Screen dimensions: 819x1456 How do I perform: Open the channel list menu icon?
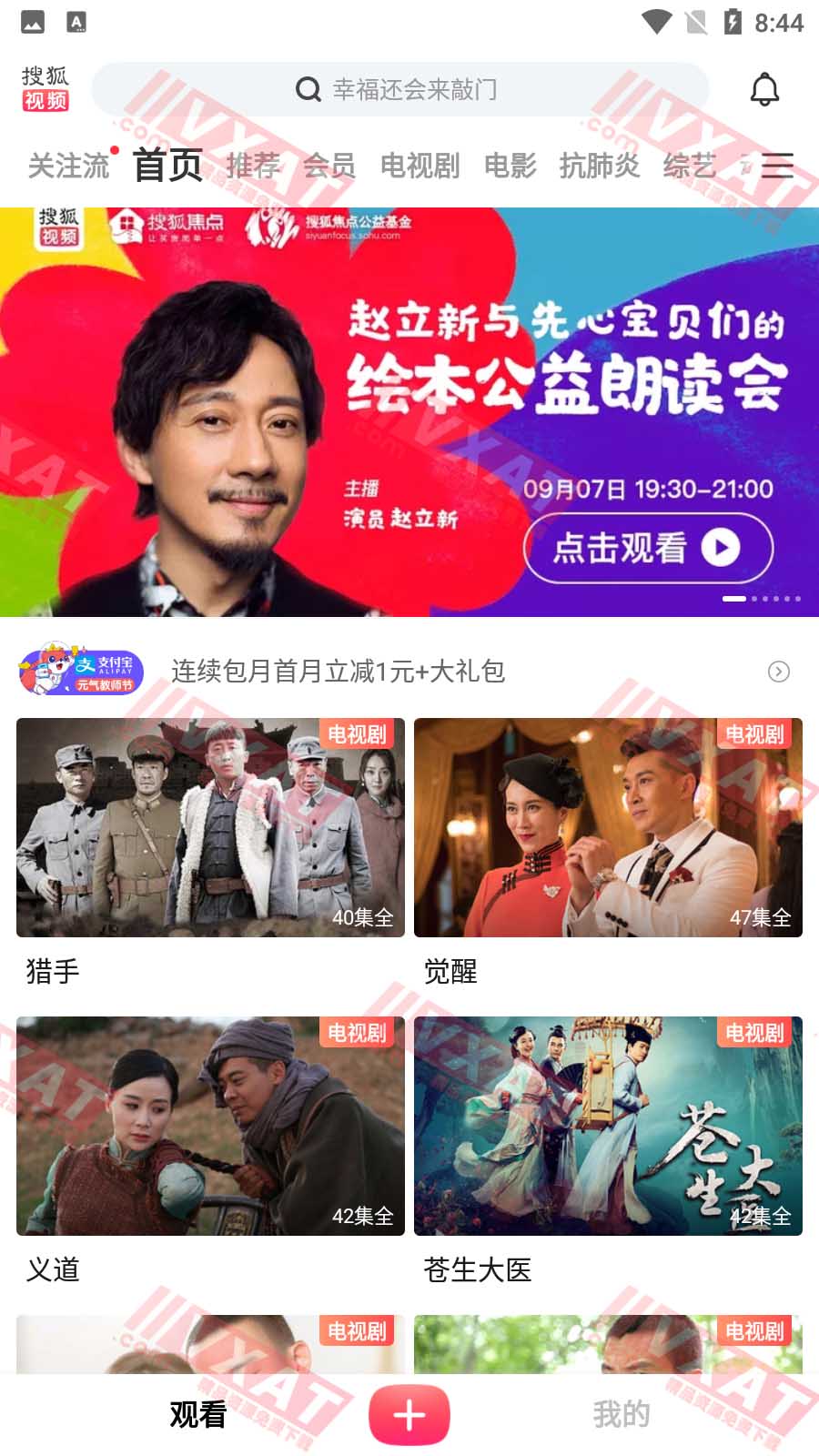(x=777, y=166)
